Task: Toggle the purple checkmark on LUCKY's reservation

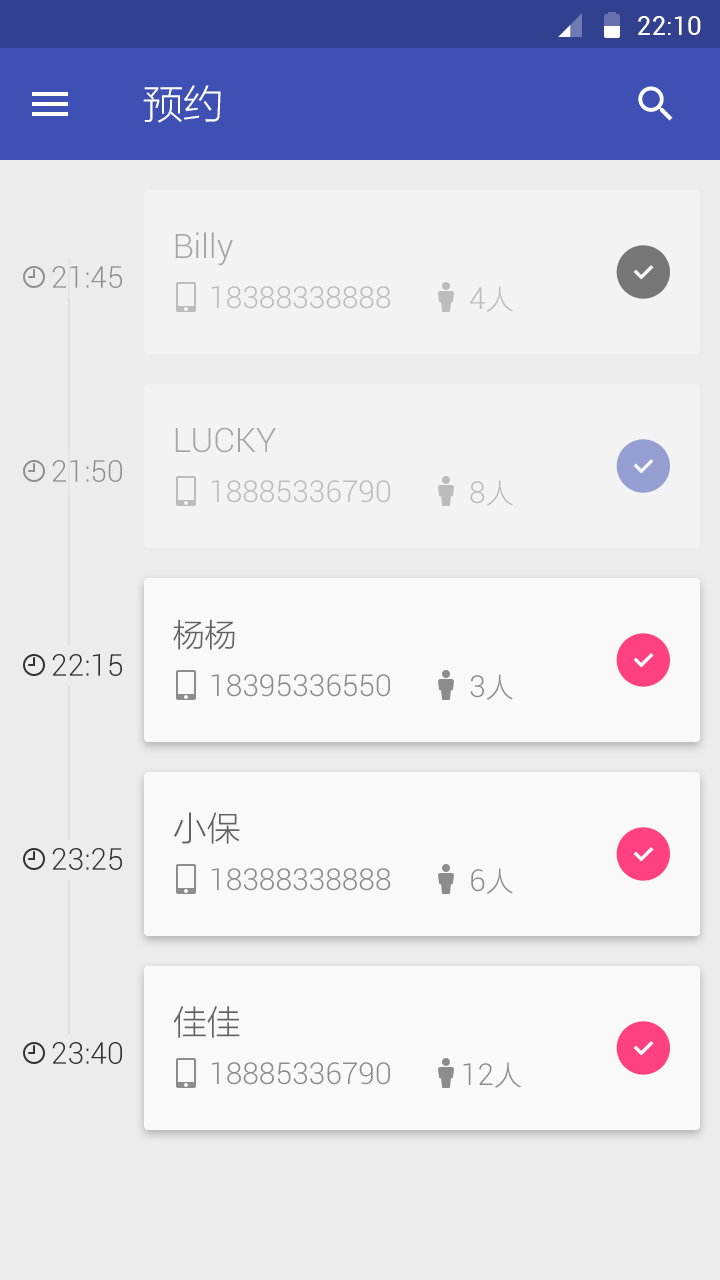Action: point(643,465)
